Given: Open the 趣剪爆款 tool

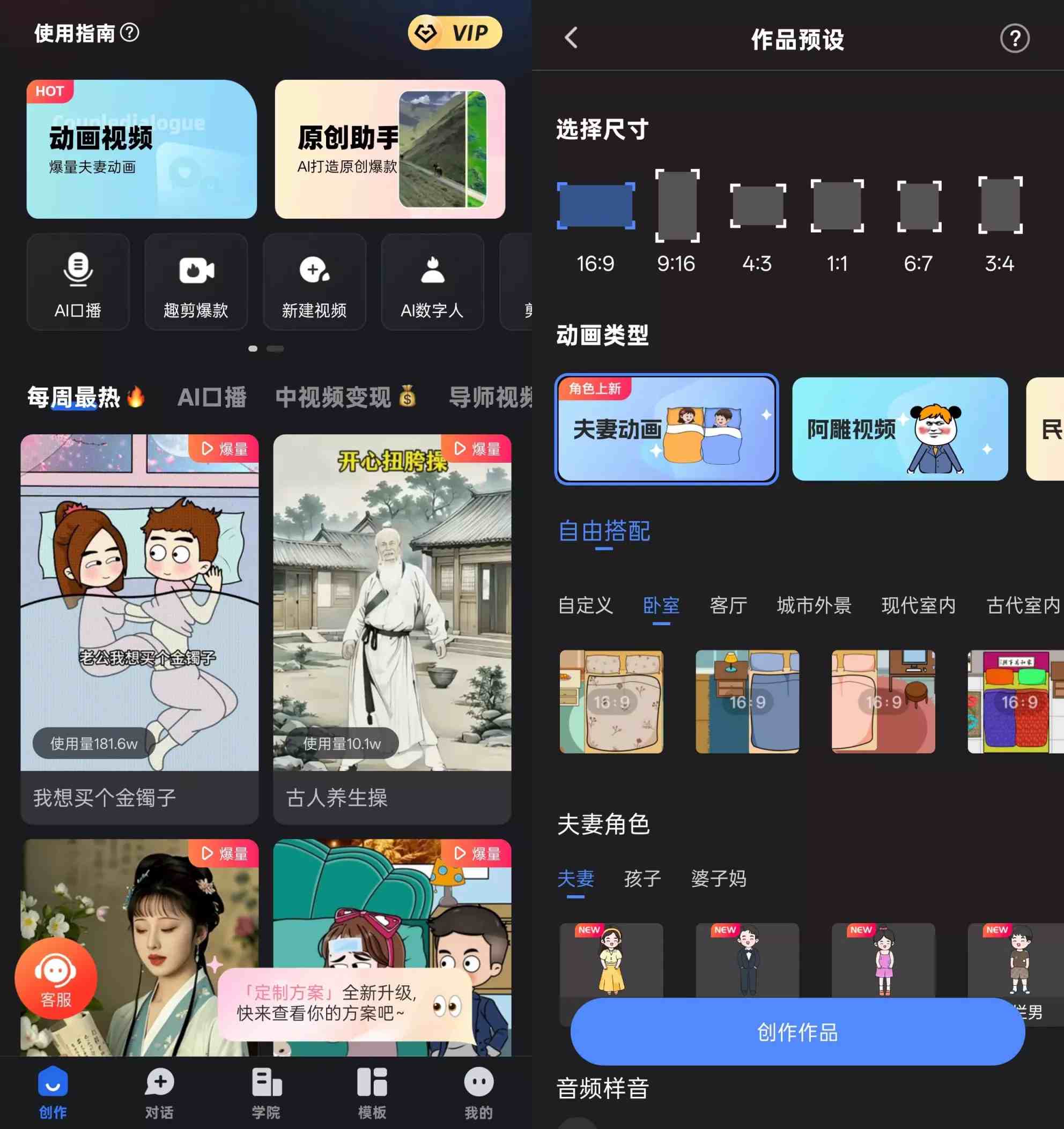Looking at the screenshot, I should (x=196, y=282).
